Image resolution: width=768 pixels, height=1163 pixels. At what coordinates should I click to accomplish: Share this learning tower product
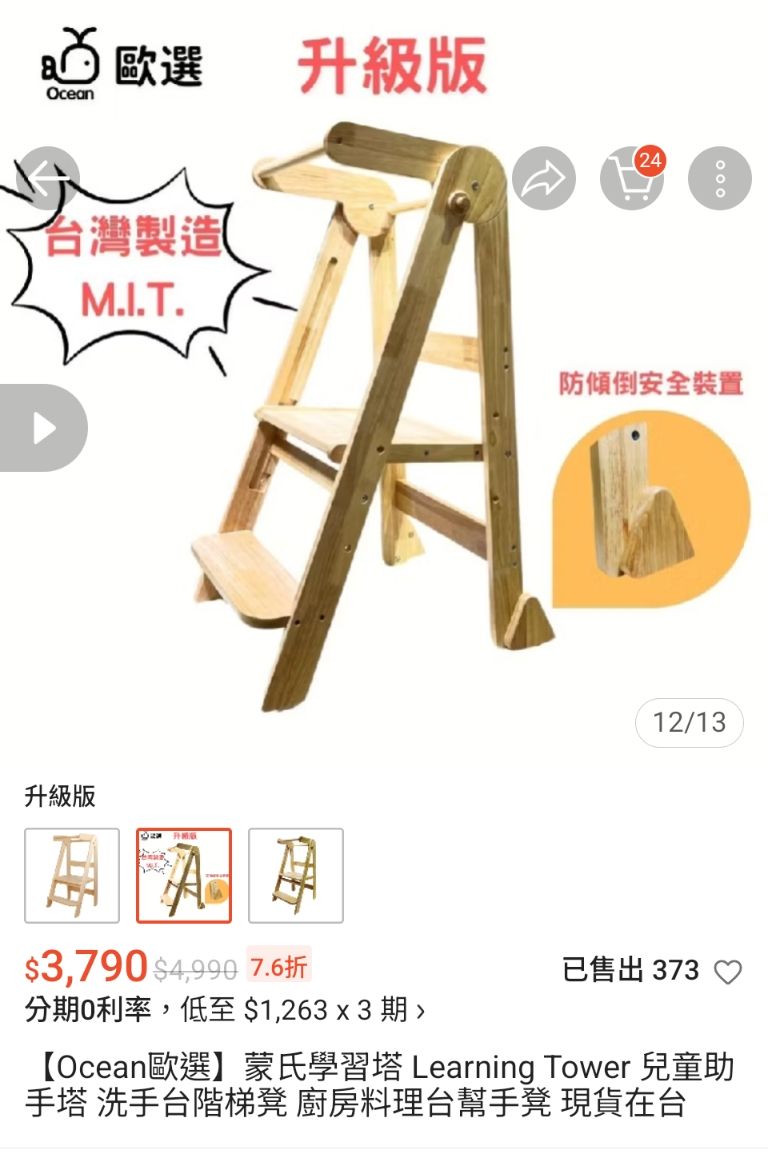(x=543, y=178)
